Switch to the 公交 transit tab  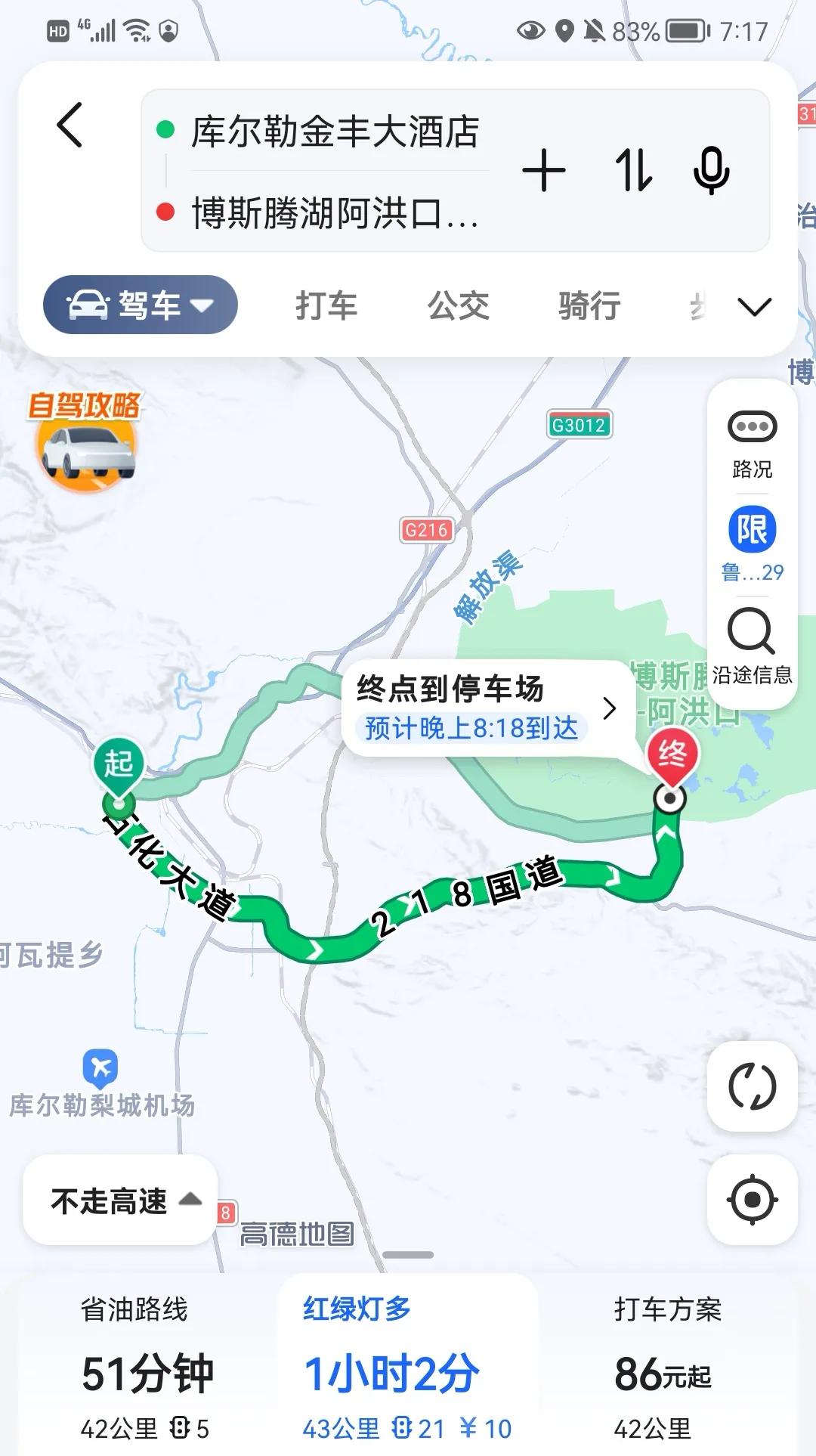[459, 304]
